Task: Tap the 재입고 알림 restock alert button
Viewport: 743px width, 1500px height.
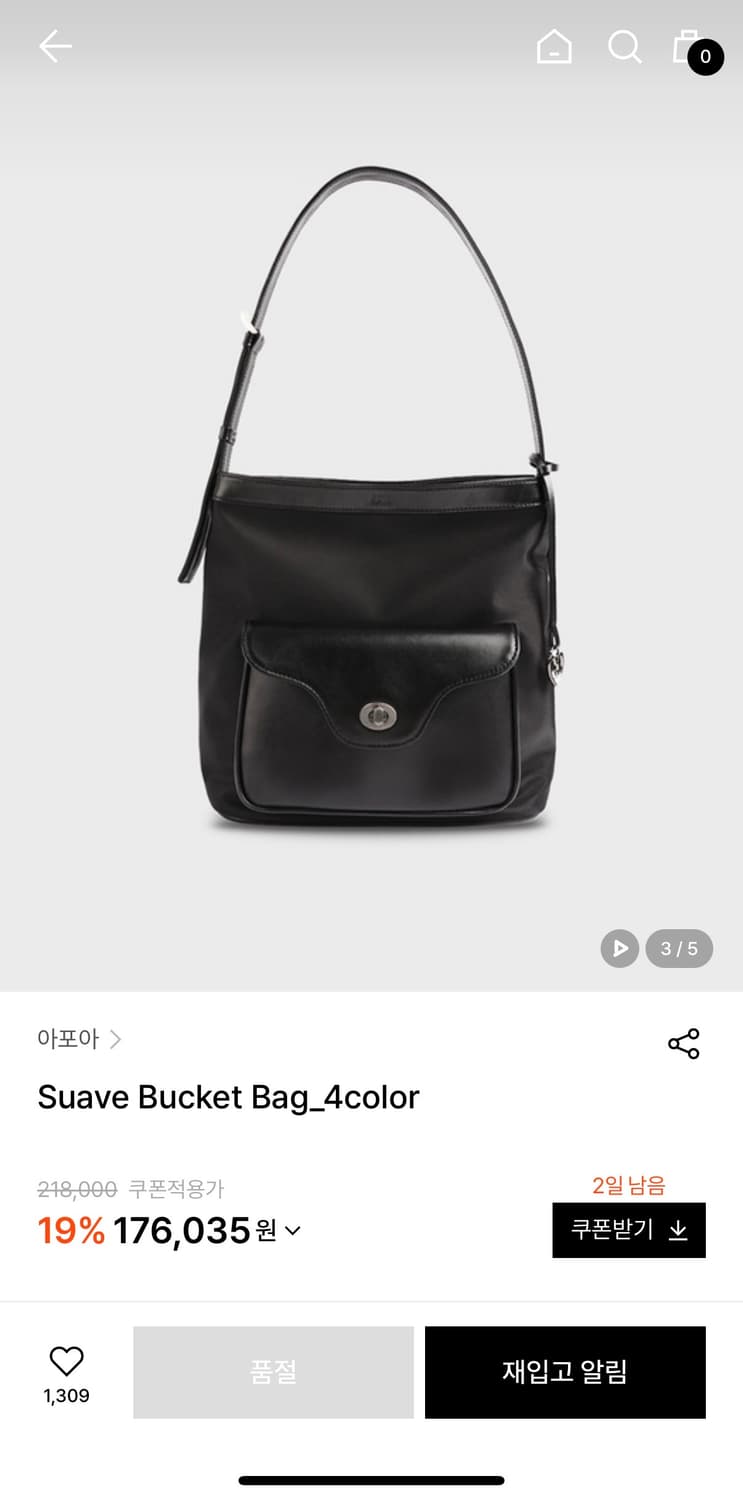Action: coord(565,1372)
